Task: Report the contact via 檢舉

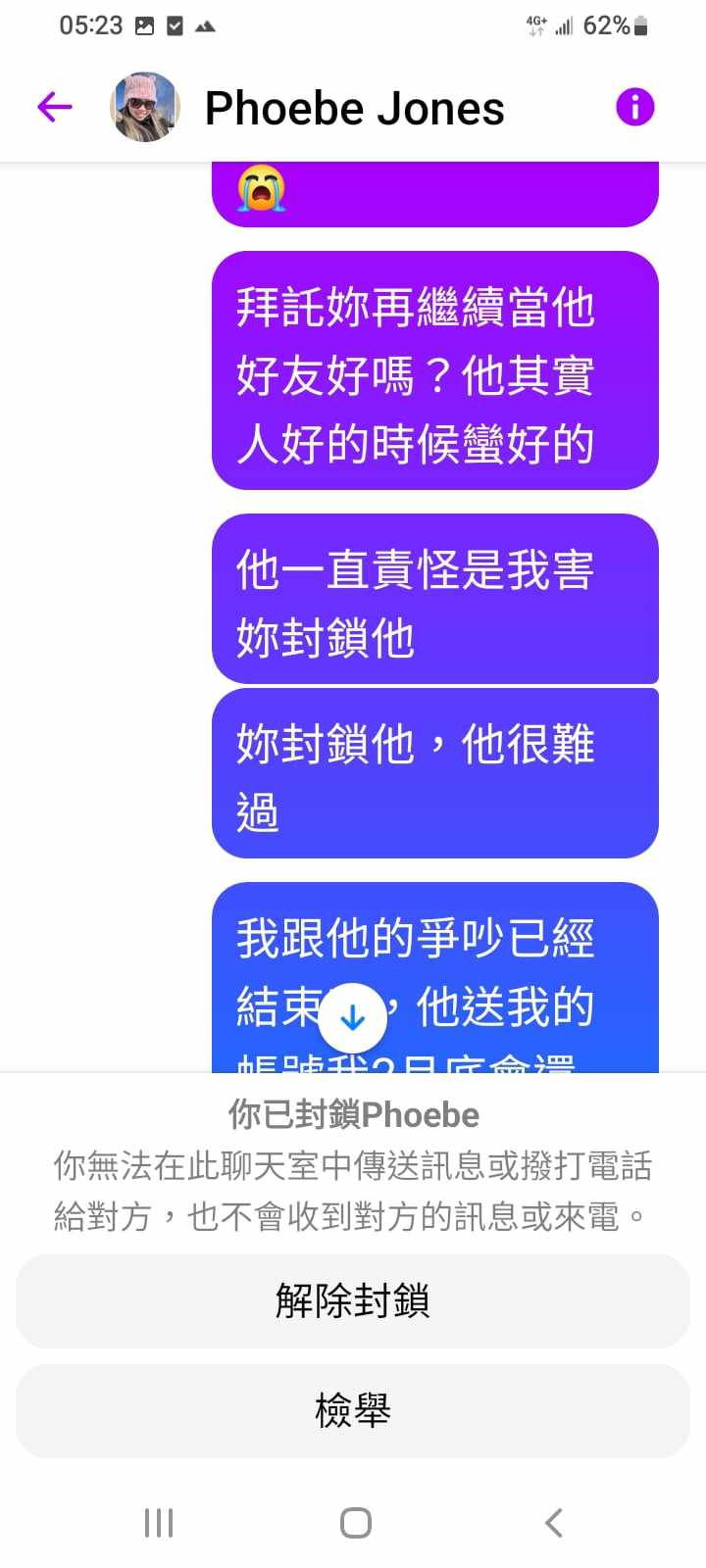Action: [x=353, y=1410]
